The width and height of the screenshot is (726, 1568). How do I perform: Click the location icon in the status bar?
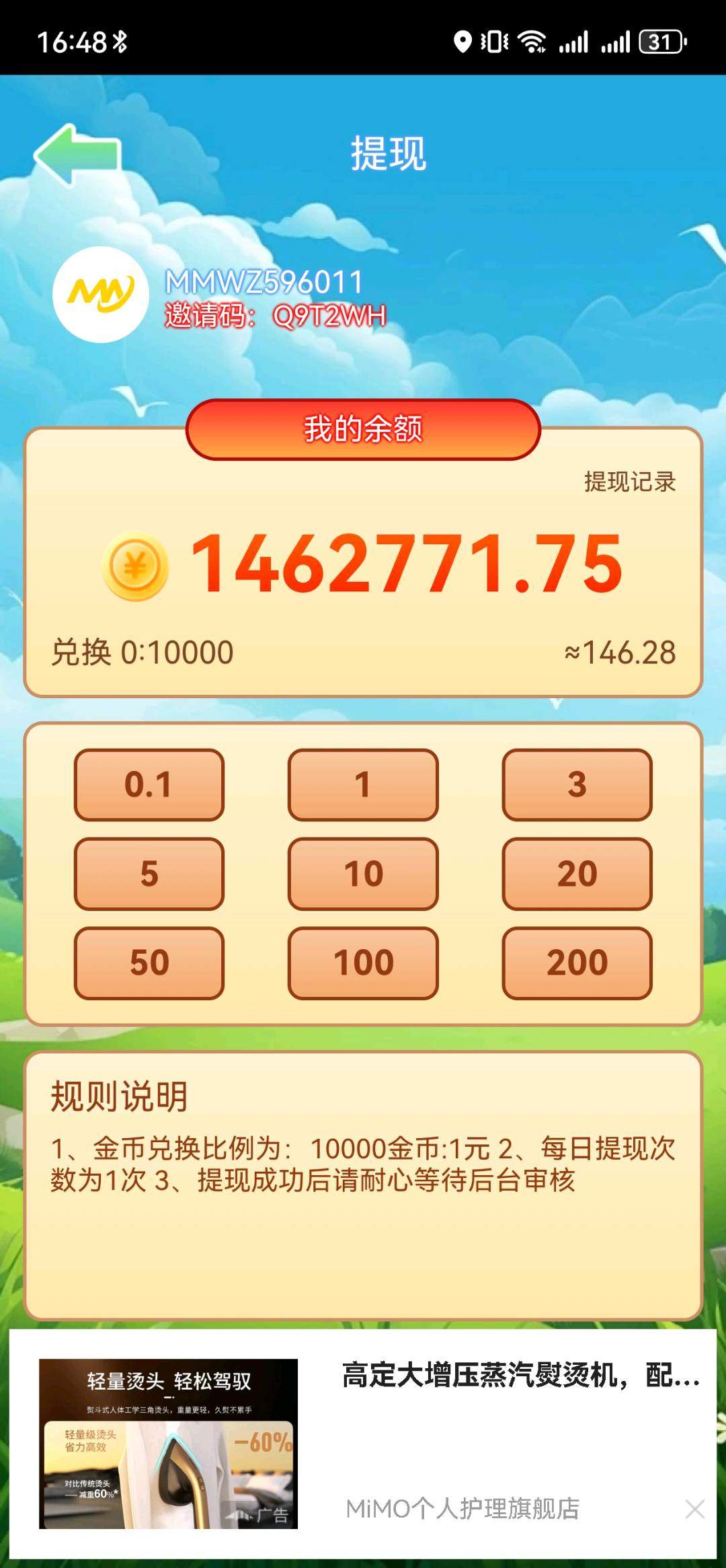click(x=463, y=42)
